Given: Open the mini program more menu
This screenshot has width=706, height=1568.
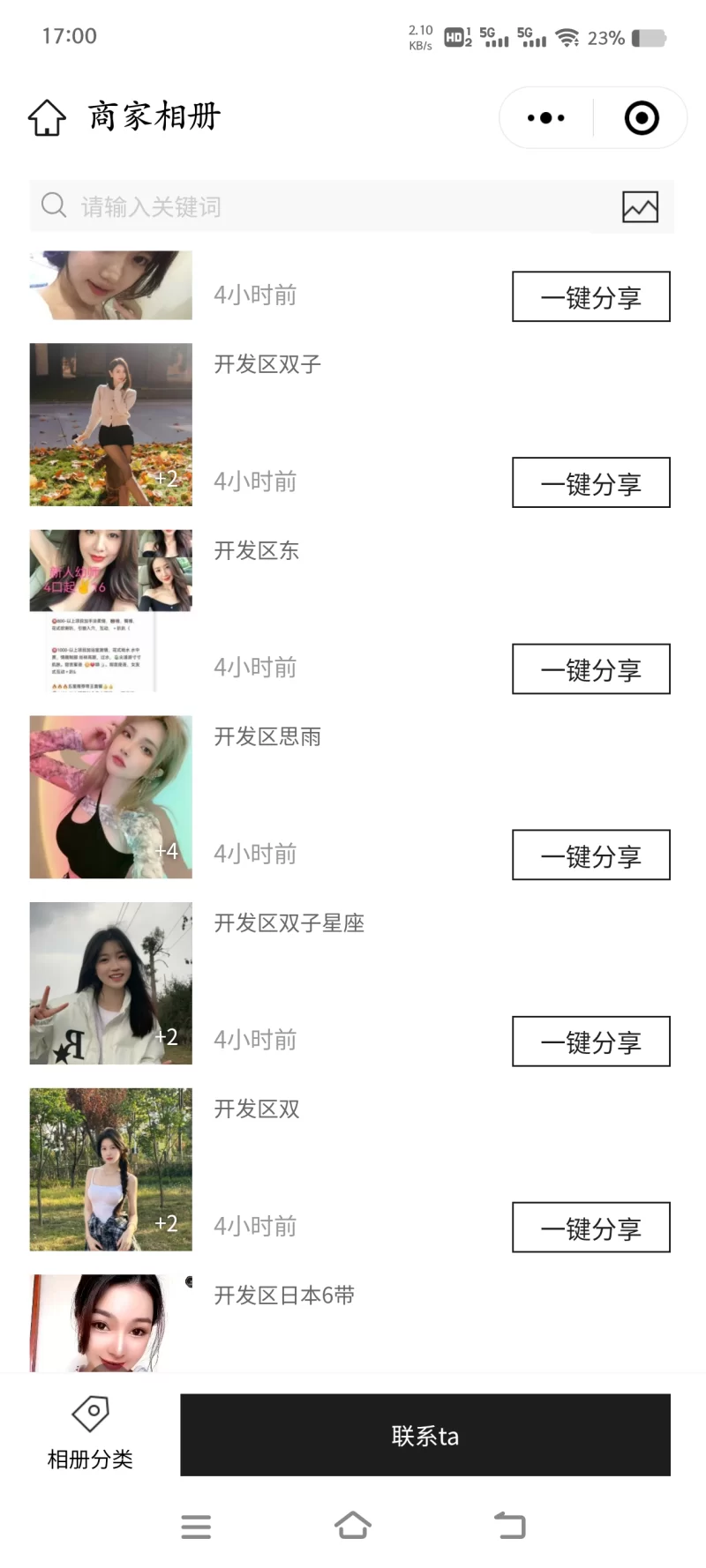Looking at the screenshot, I should click(x=545, y=117).
